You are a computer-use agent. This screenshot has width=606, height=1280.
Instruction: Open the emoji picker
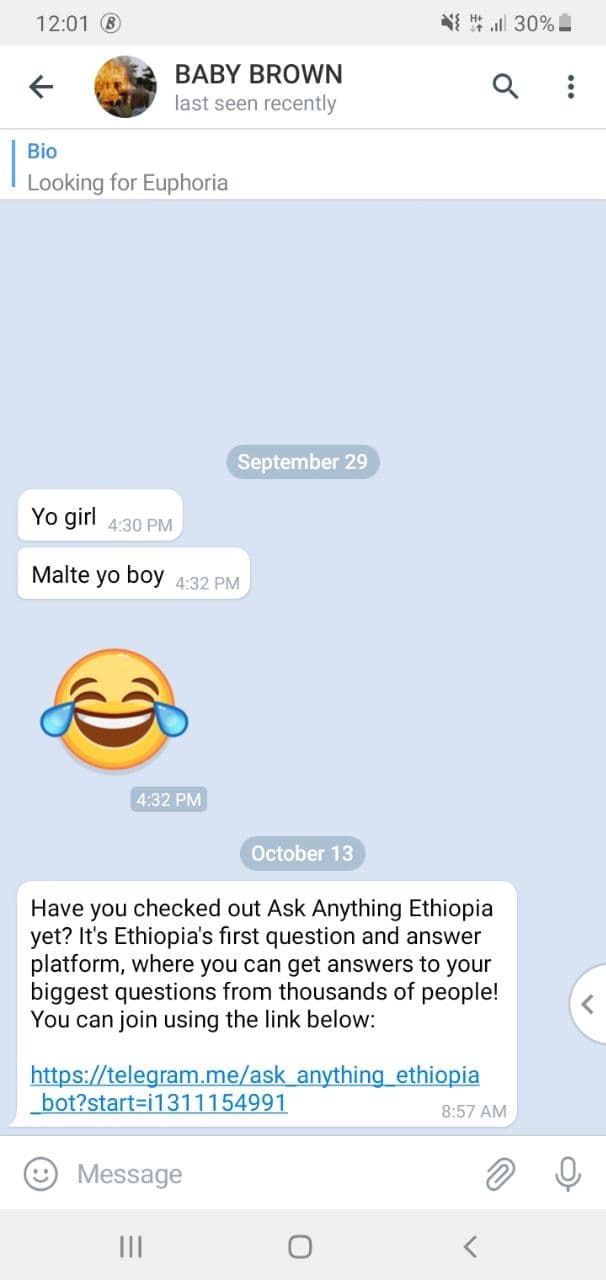click(40, 1174)
